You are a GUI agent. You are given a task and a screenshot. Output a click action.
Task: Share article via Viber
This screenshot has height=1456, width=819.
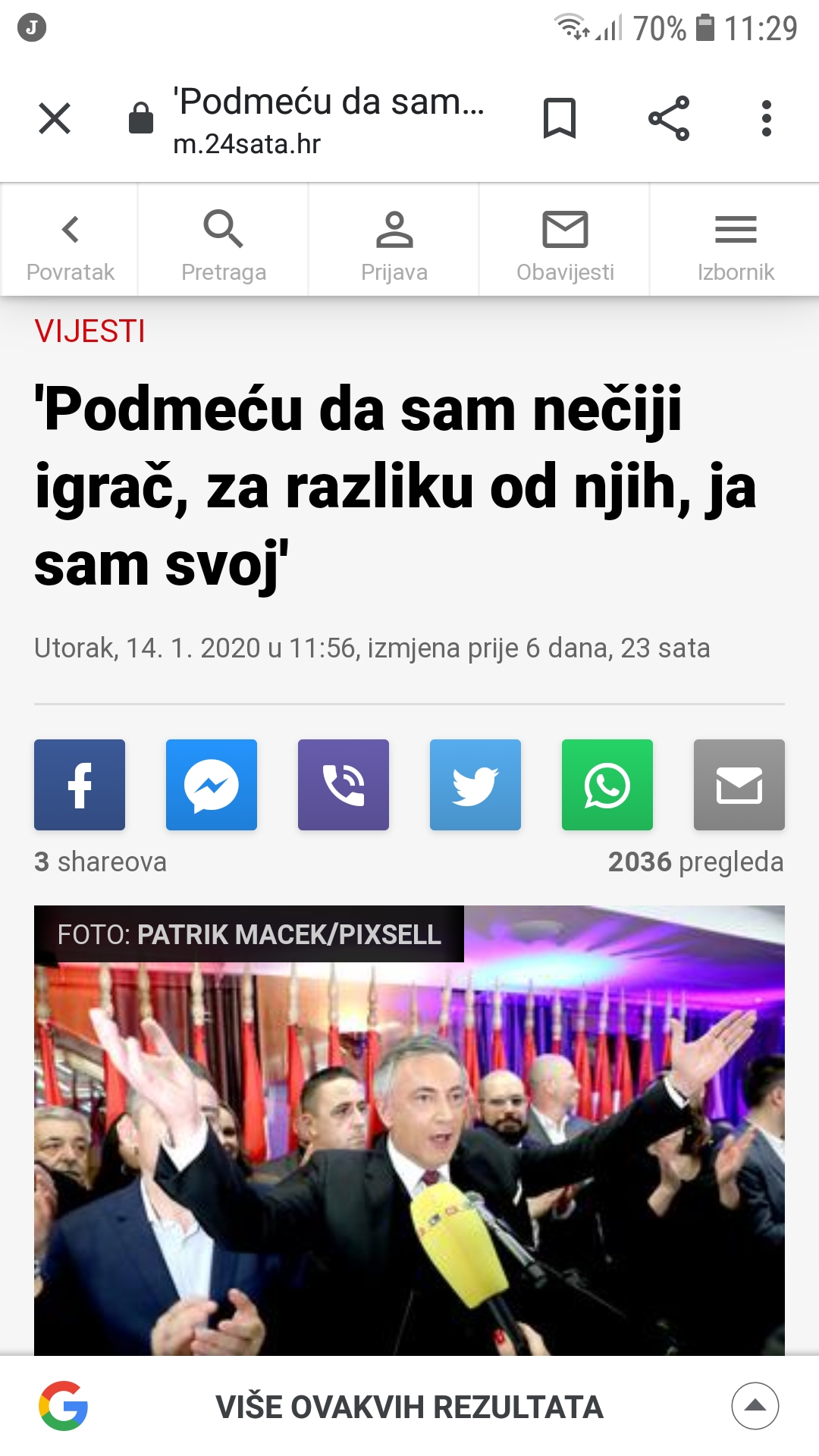[344, 785]
